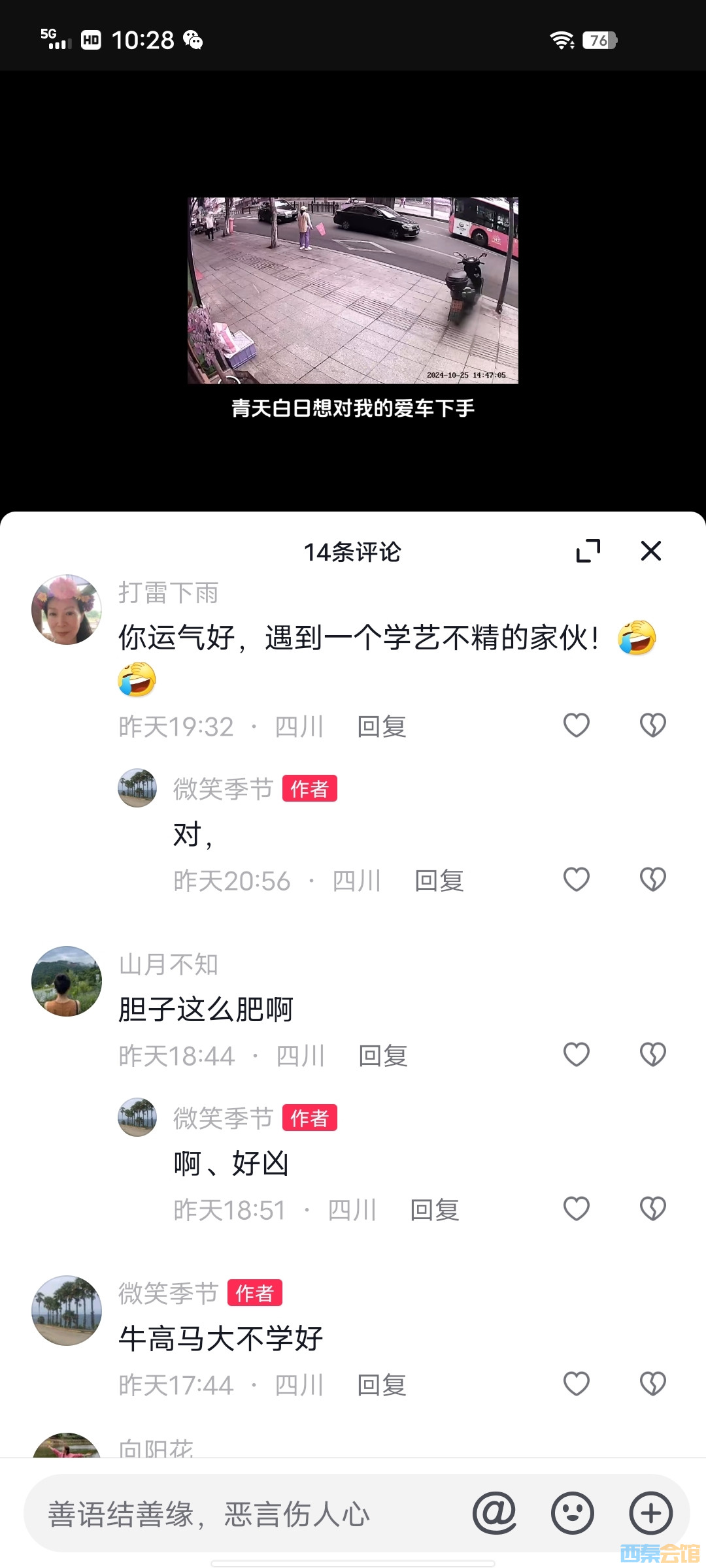
Task: Reply to 山月不知's comment
Action: [x=383, y=1056]
